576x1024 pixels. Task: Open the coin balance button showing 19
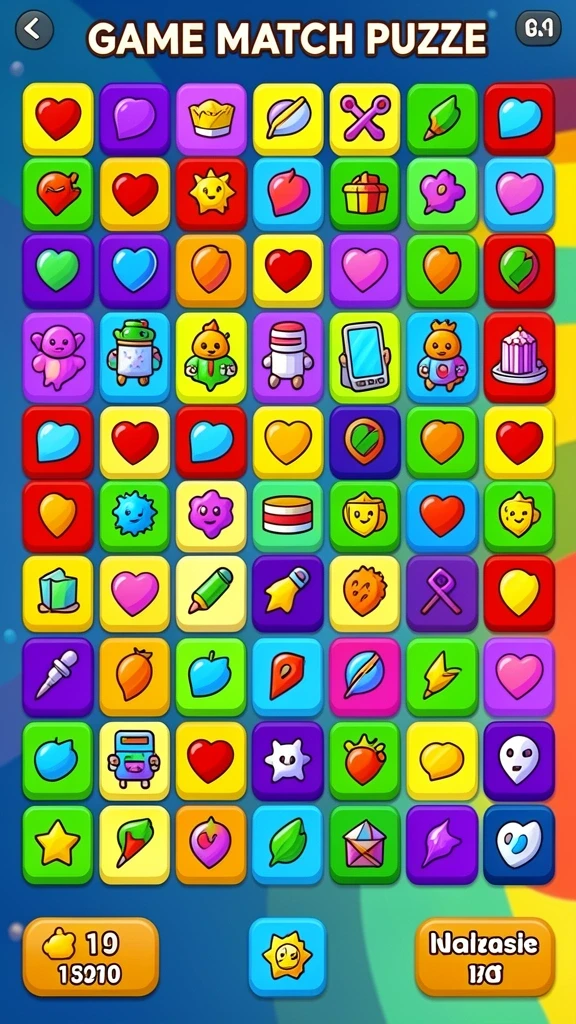90,956
